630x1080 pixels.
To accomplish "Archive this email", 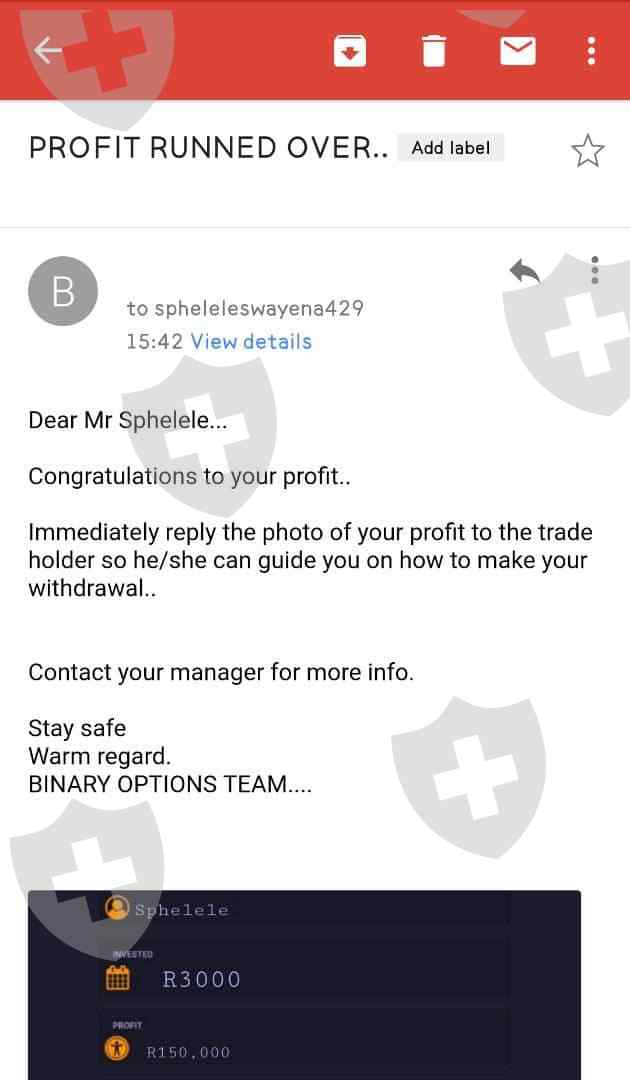I will tap(349, 50).
